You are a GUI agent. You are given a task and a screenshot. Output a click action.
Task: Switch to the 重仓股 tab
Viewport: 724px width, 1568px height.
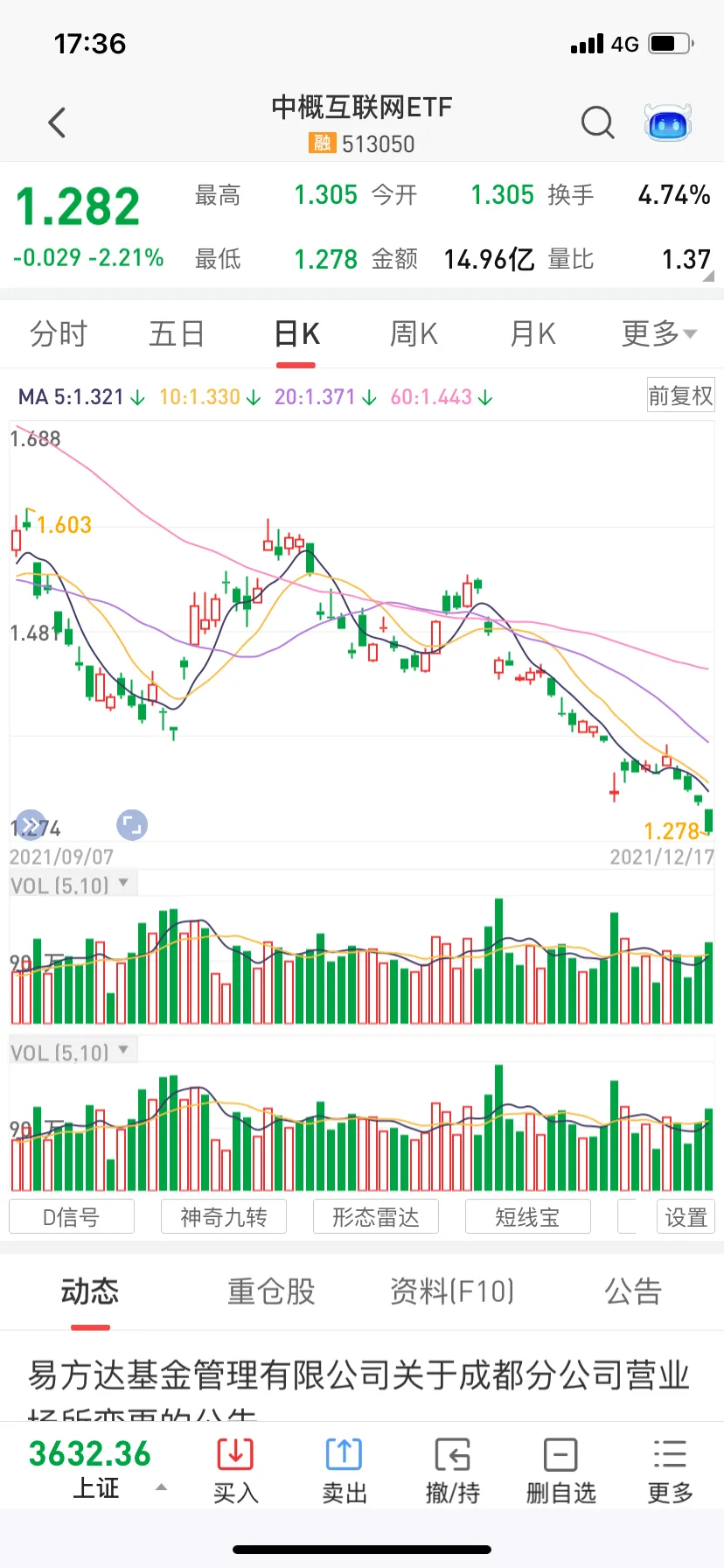coord(271,1291)
